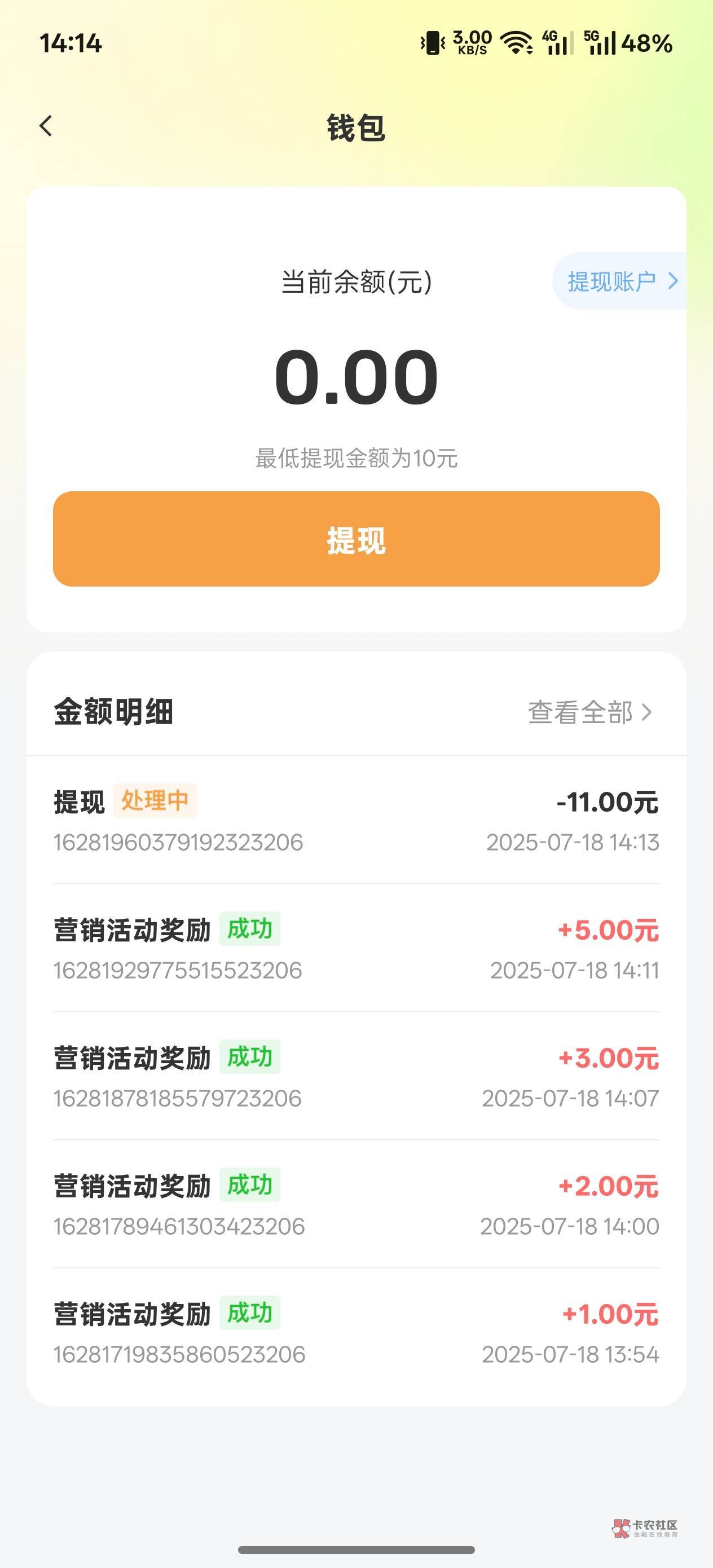Open 提现账户 withdrawal account settings
Viewport: 713px width, 1568px height.
[x=621, y=281]
